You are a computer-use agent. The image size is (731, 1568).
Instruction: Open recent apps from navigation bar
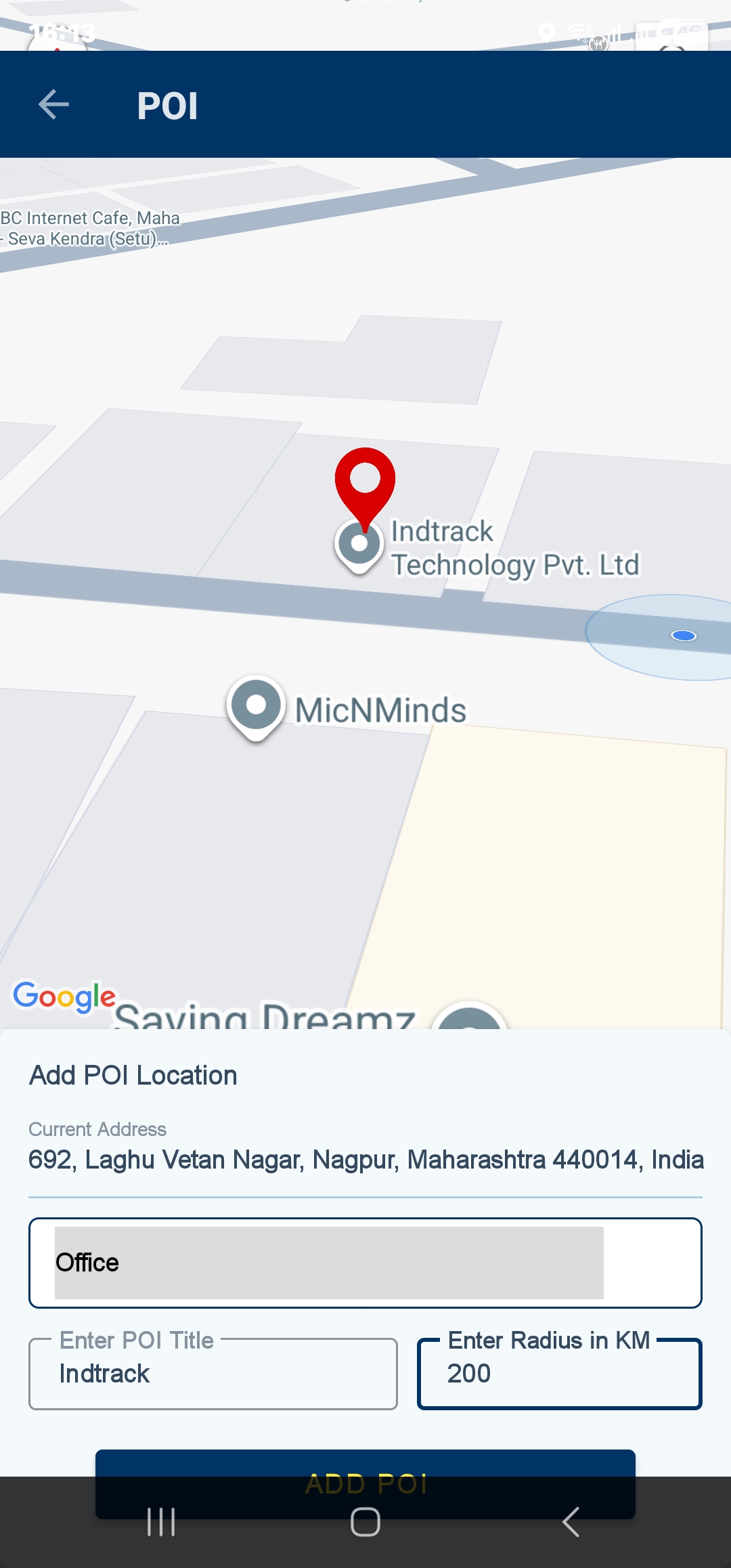[161, 1522]
